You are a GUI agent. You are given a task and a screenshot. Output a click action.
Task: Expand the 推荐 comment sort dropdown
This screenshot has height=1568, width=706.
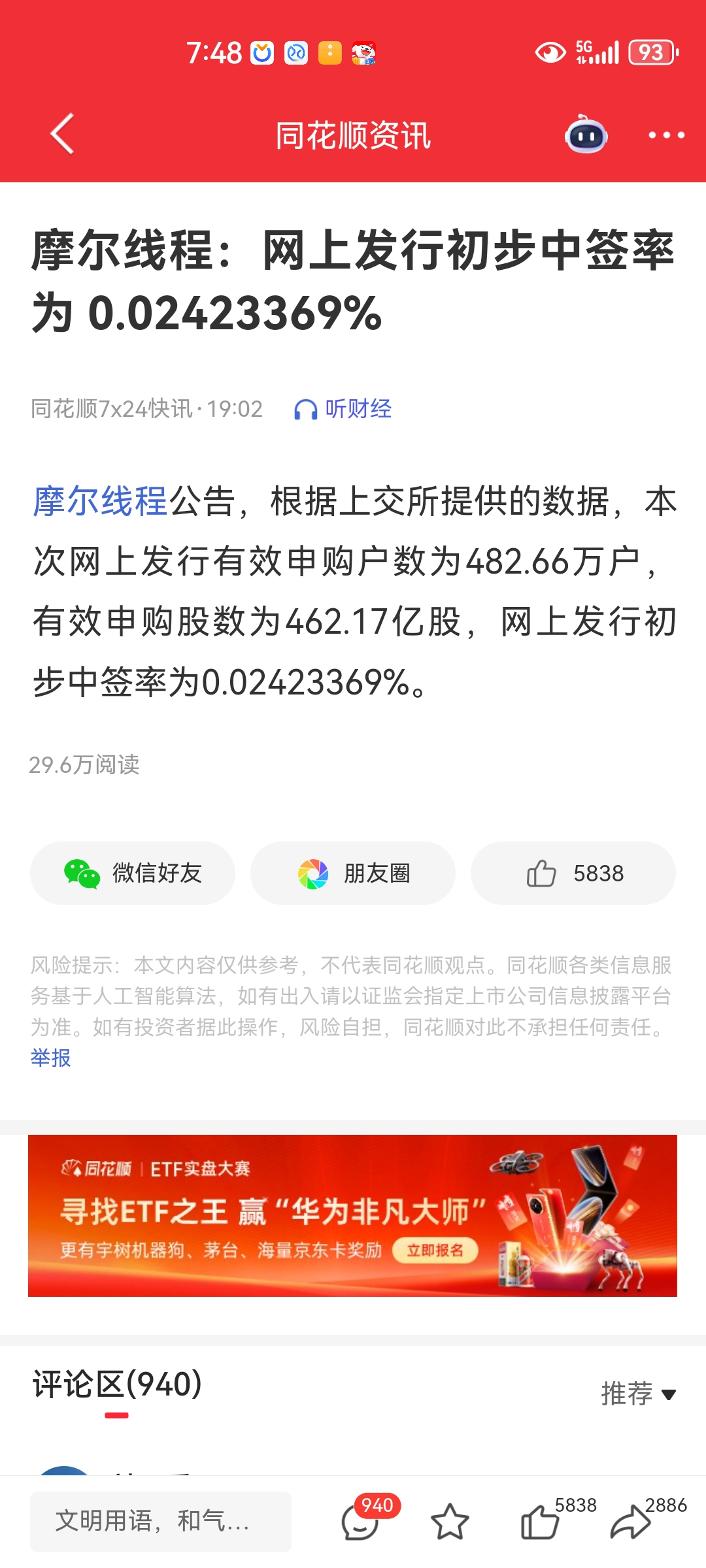637,1394
